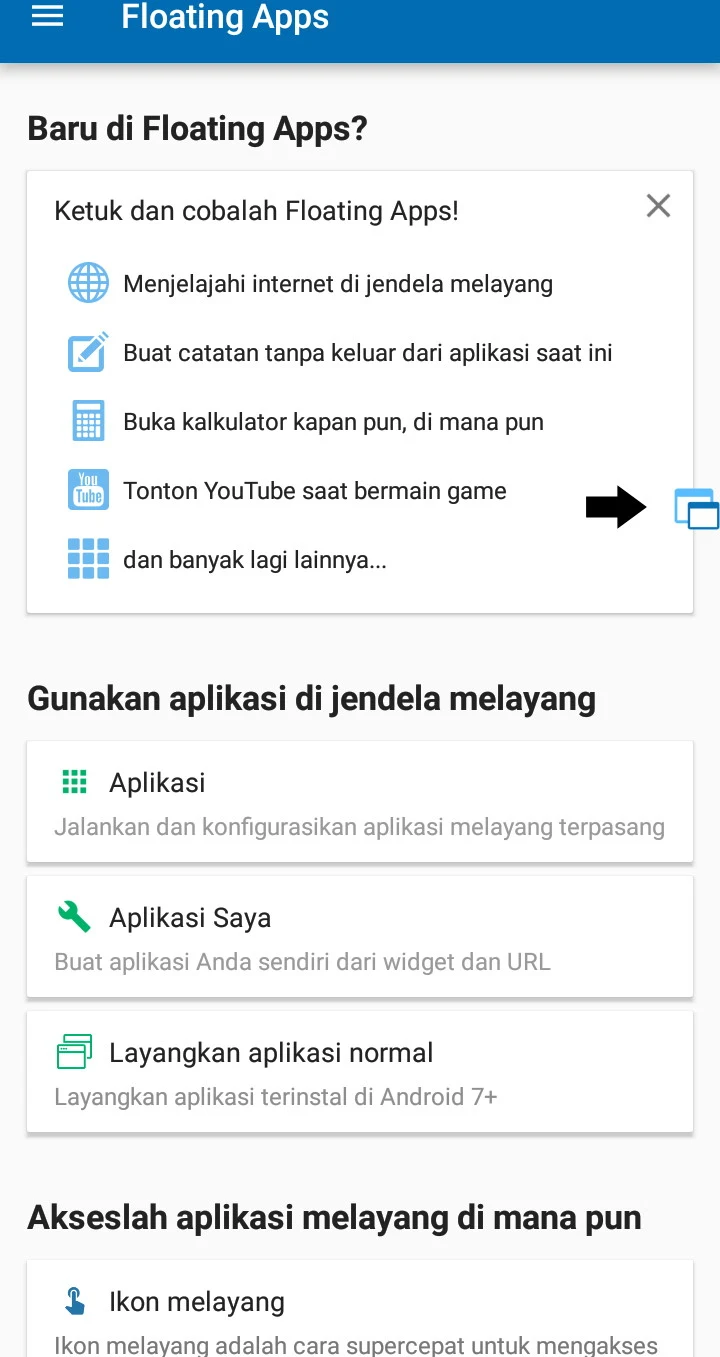Open the Aplikasi card
The width and height of the screenshot is (720, 1357).
pos(359,802)
